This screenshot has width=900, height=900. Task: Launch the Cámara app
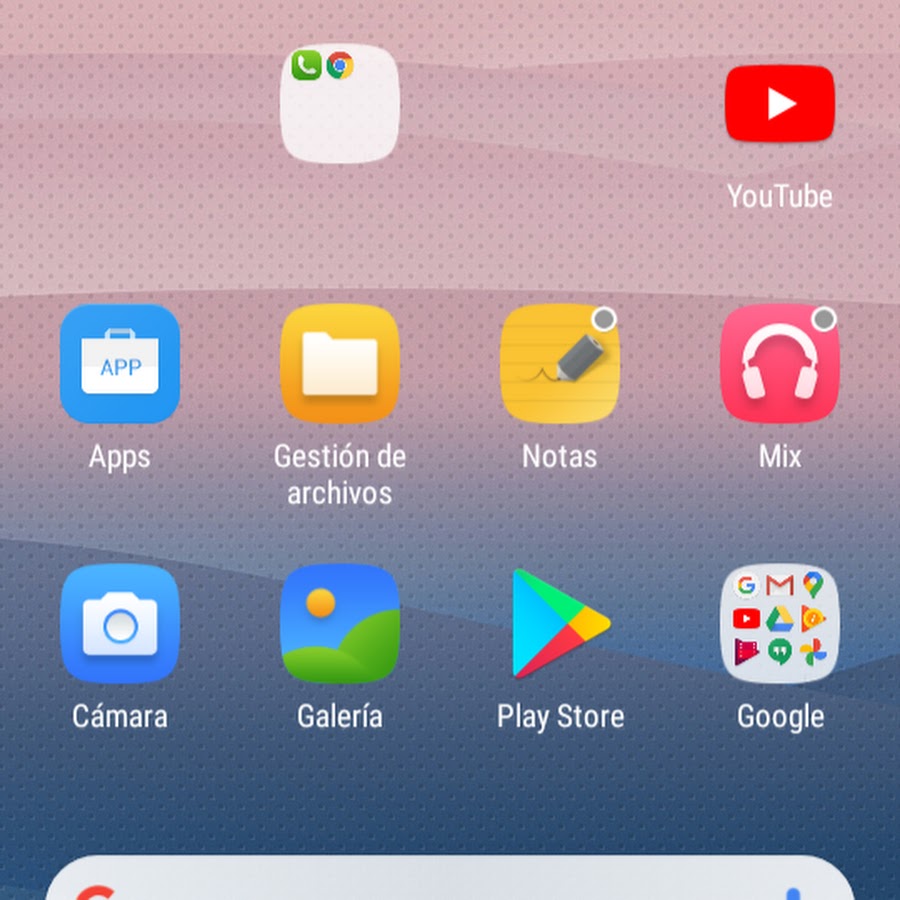coord(120,624)
